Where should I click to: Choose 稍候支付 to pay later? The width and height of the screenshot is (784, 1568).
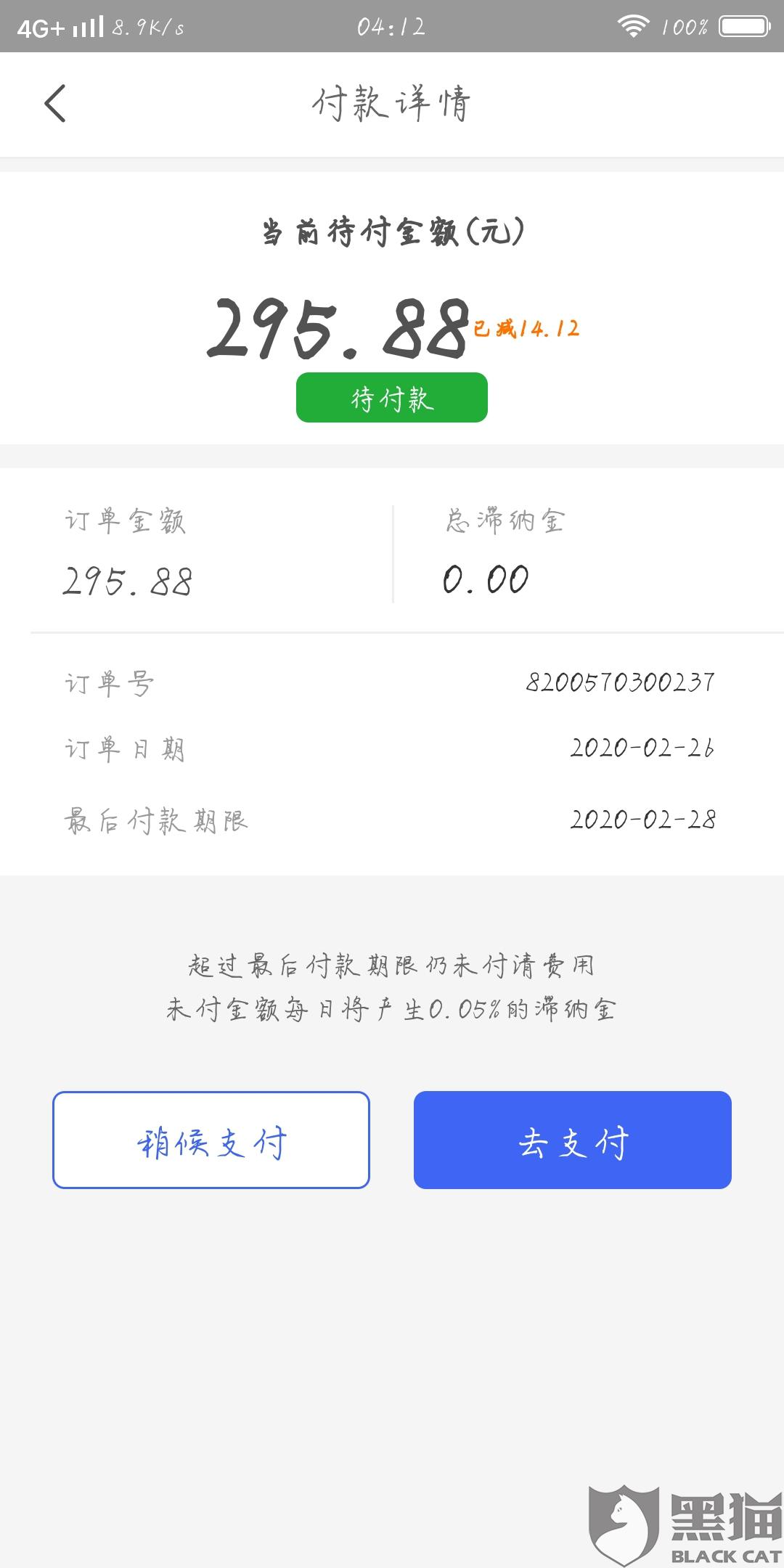[x=211, y=1140]
